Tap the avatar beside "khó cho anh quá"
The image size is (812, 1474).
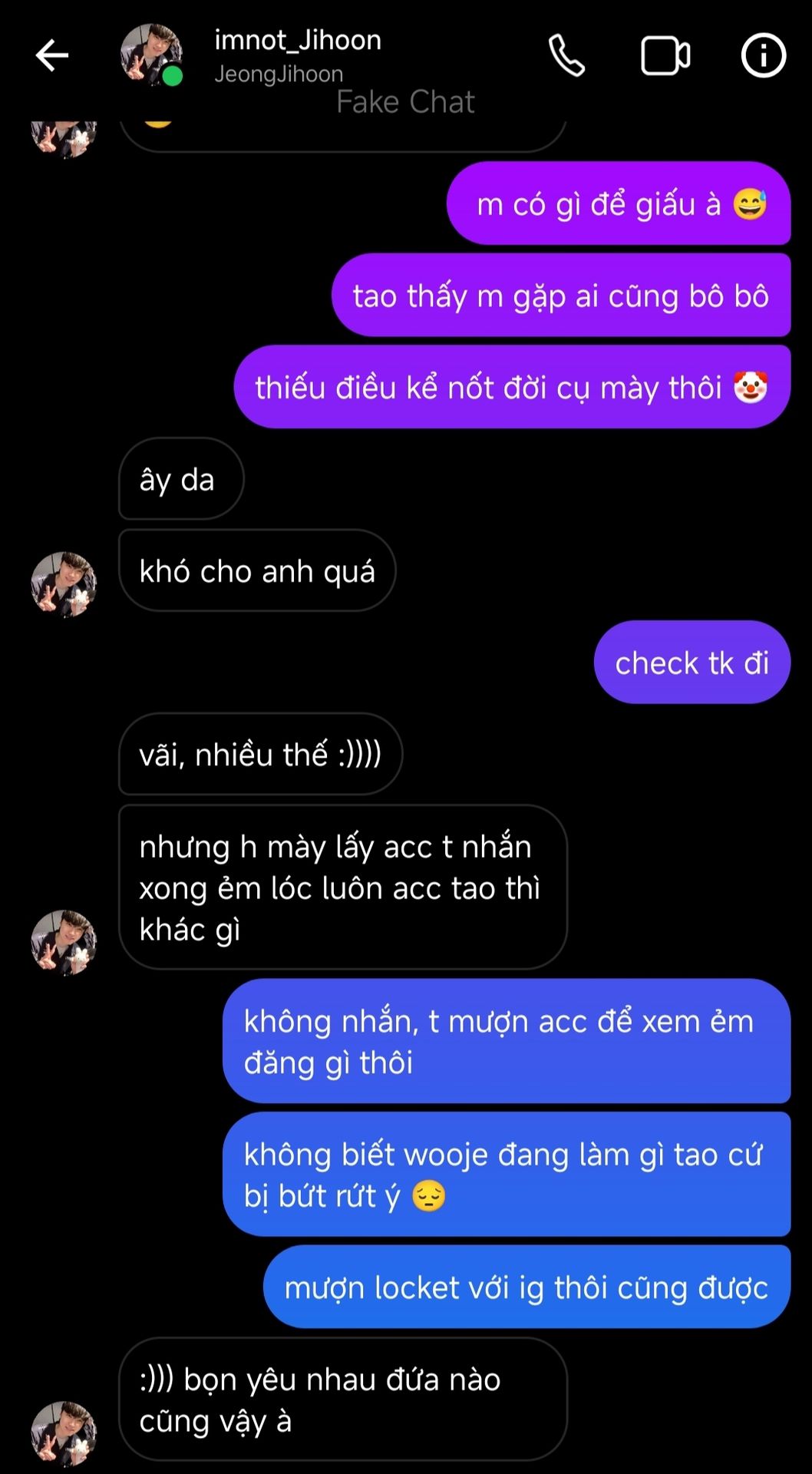coord(64,583)
